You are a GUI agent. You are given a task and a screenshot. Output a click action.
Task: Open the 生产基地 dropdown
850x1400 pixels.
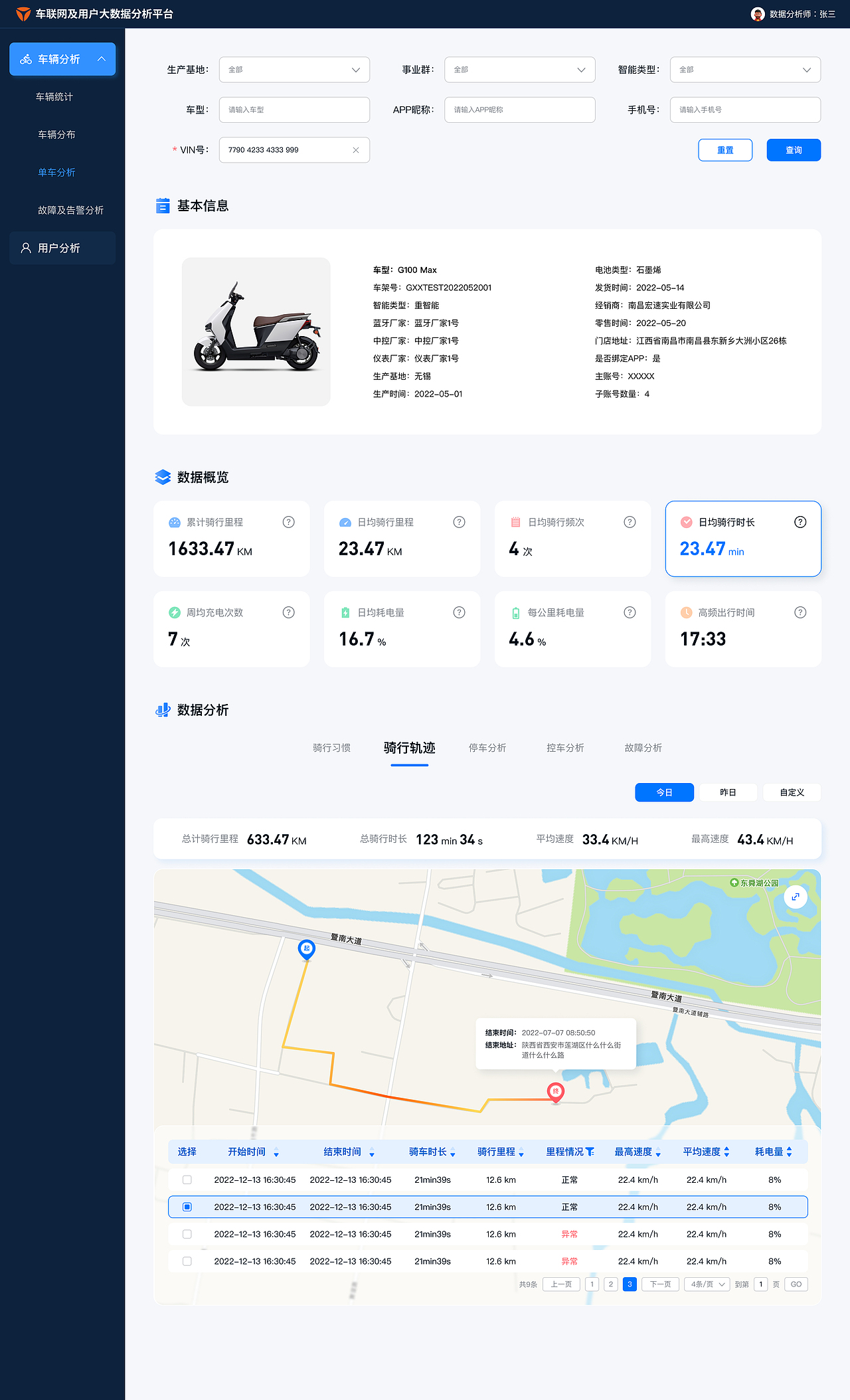click(x=294, y=69)
